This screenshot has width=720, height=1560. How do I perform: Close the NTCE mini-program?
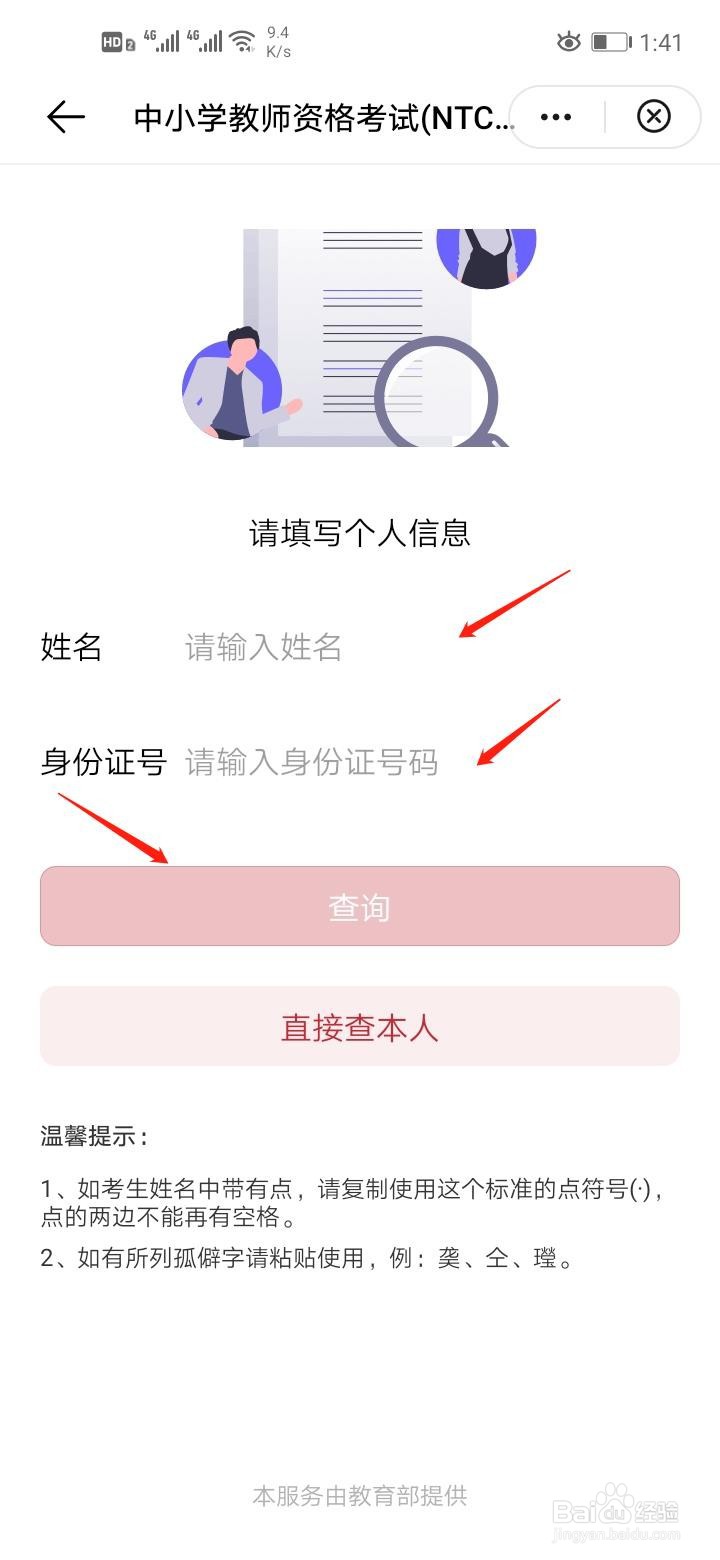click(x=654, y=117)
